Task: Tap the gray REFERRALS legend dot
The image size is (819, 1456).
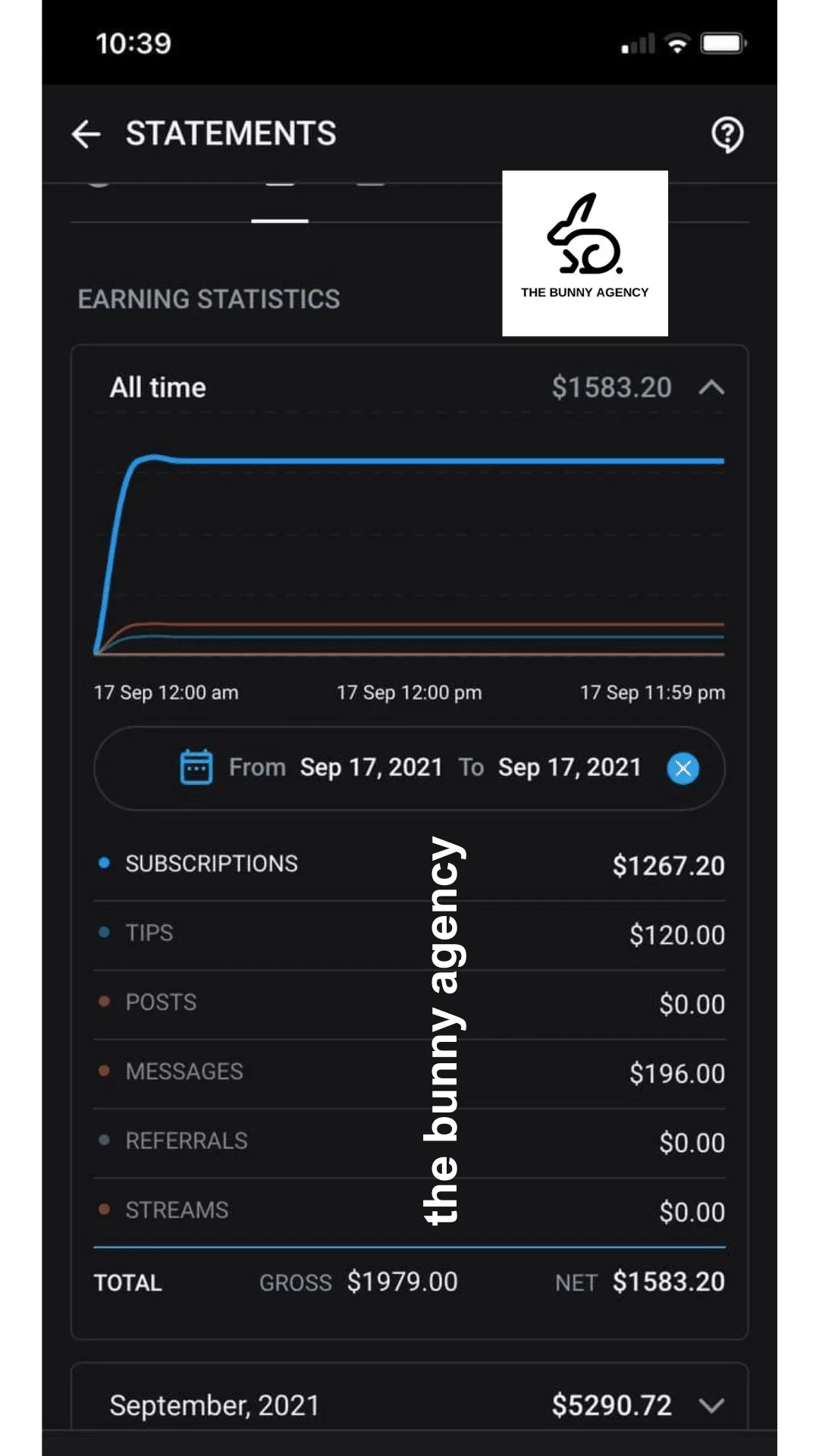Action: (x=105, y=1140)
